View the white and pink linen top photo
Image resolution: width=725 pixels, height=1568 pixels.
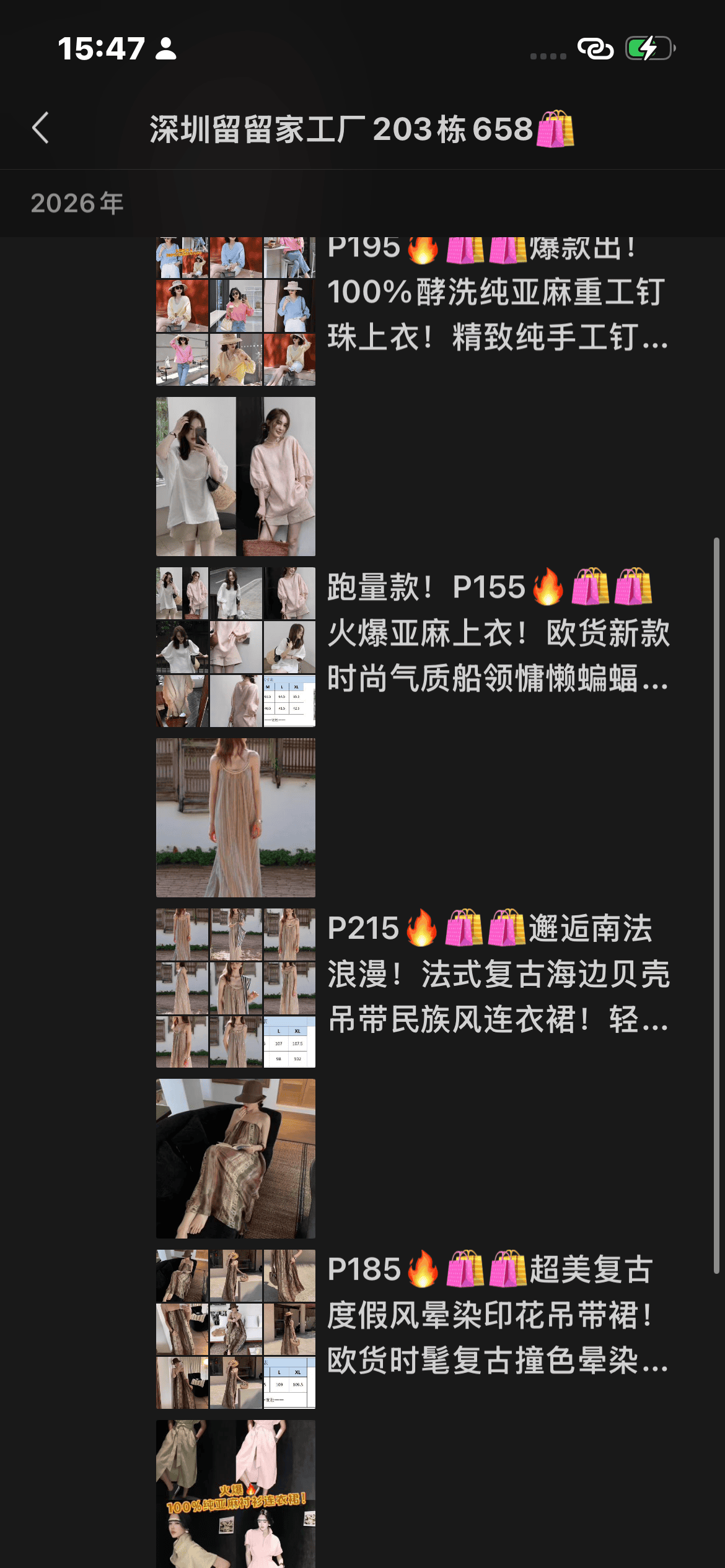pos(235,476)
